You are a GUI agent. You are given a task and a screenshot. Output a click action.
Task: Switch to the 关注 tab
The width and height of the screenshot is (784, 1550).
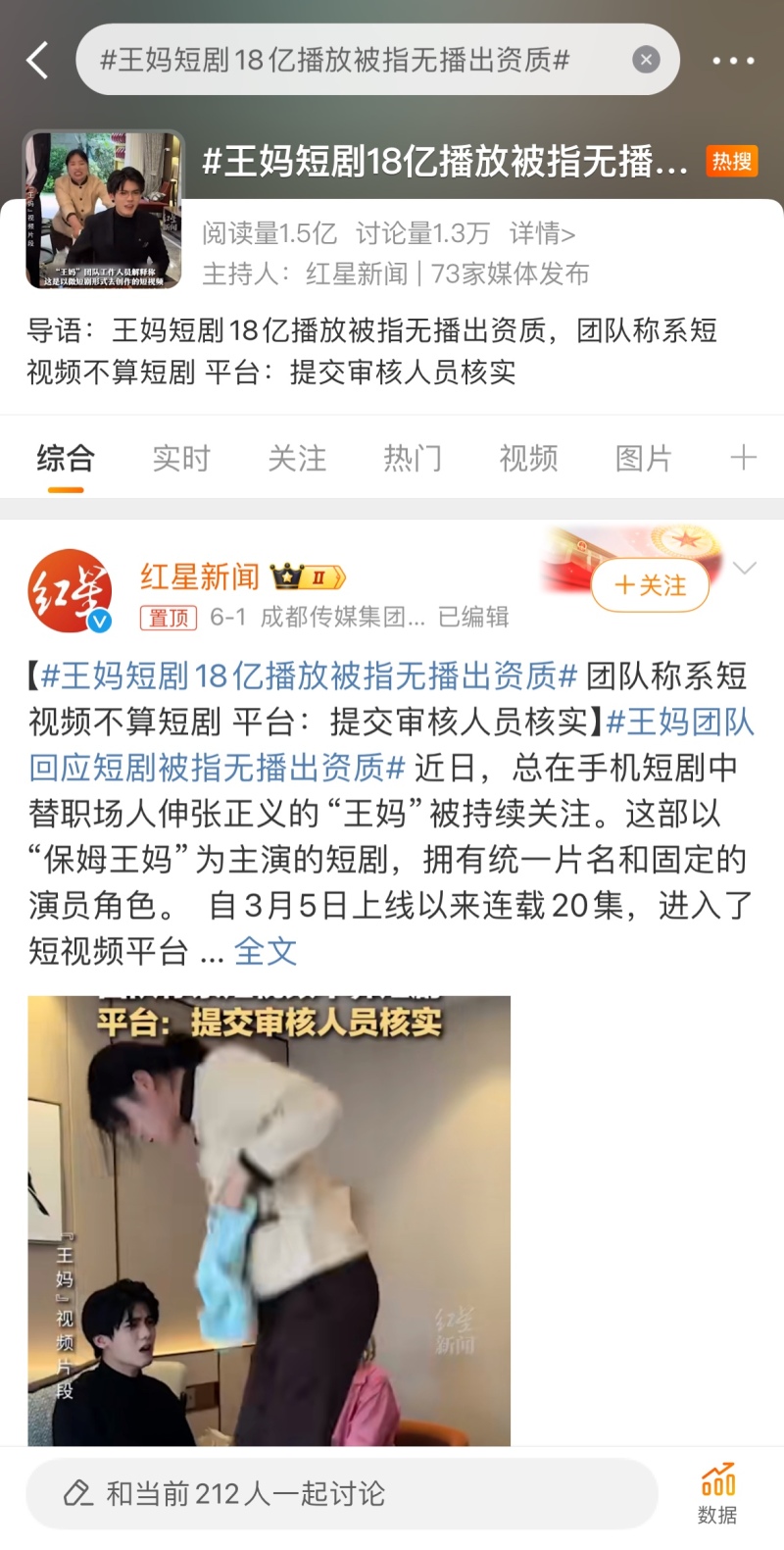pyautogui.click(x=297, y=458)
